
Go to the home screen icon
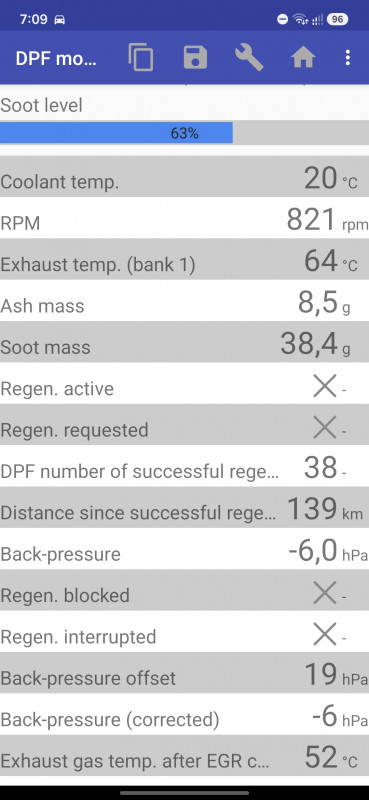(303, 58)
